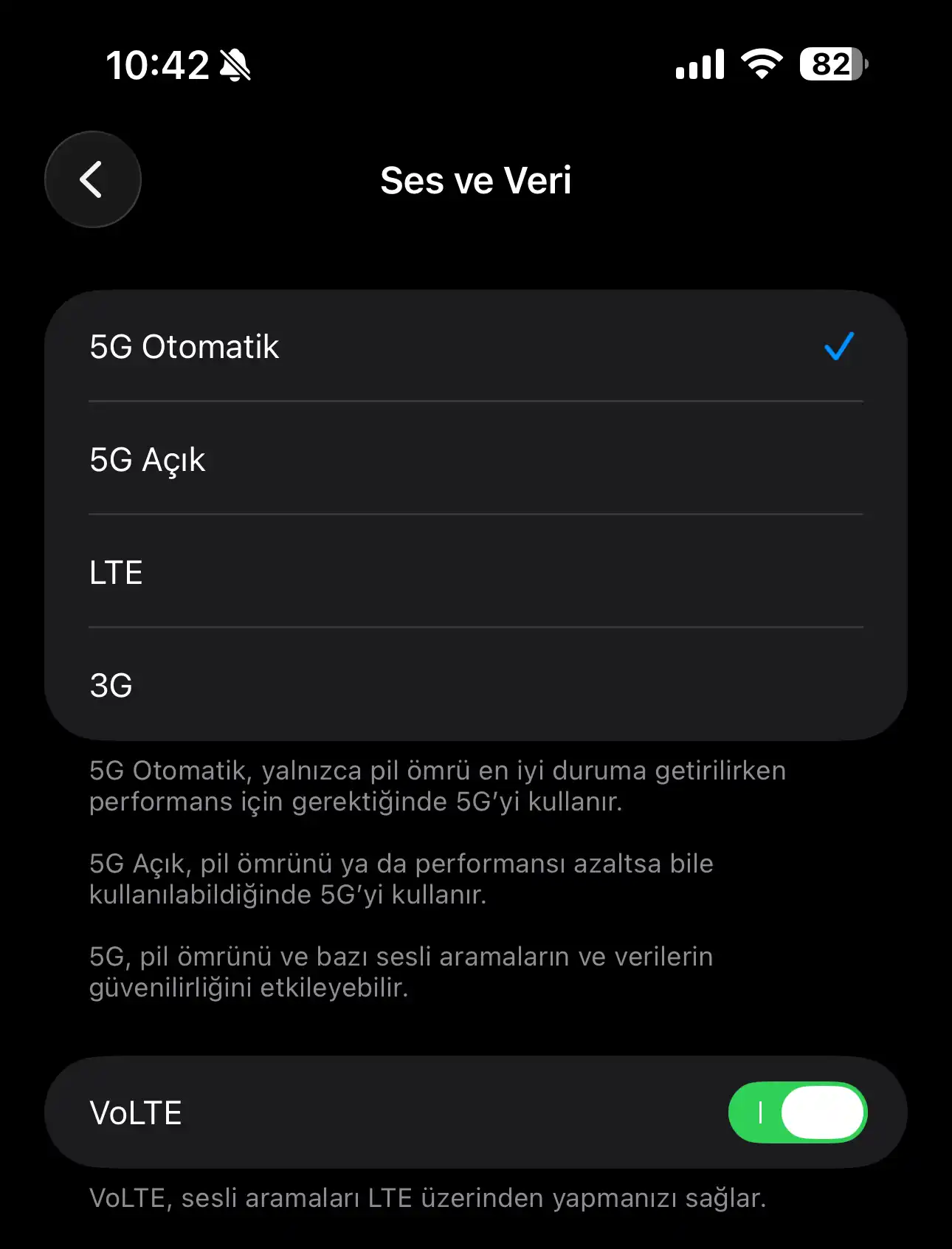The image size is (952, 1249).
Task: Open the Ses ve Veri screen title
Action: click(x=476, y=179)
